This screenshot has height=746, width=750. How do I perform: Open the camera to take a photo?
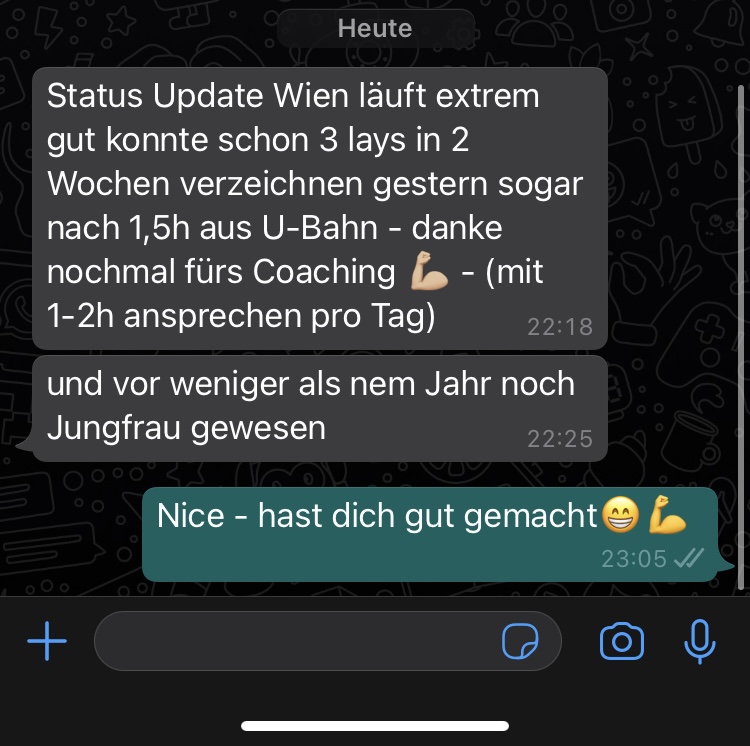[x=622, y=641]
